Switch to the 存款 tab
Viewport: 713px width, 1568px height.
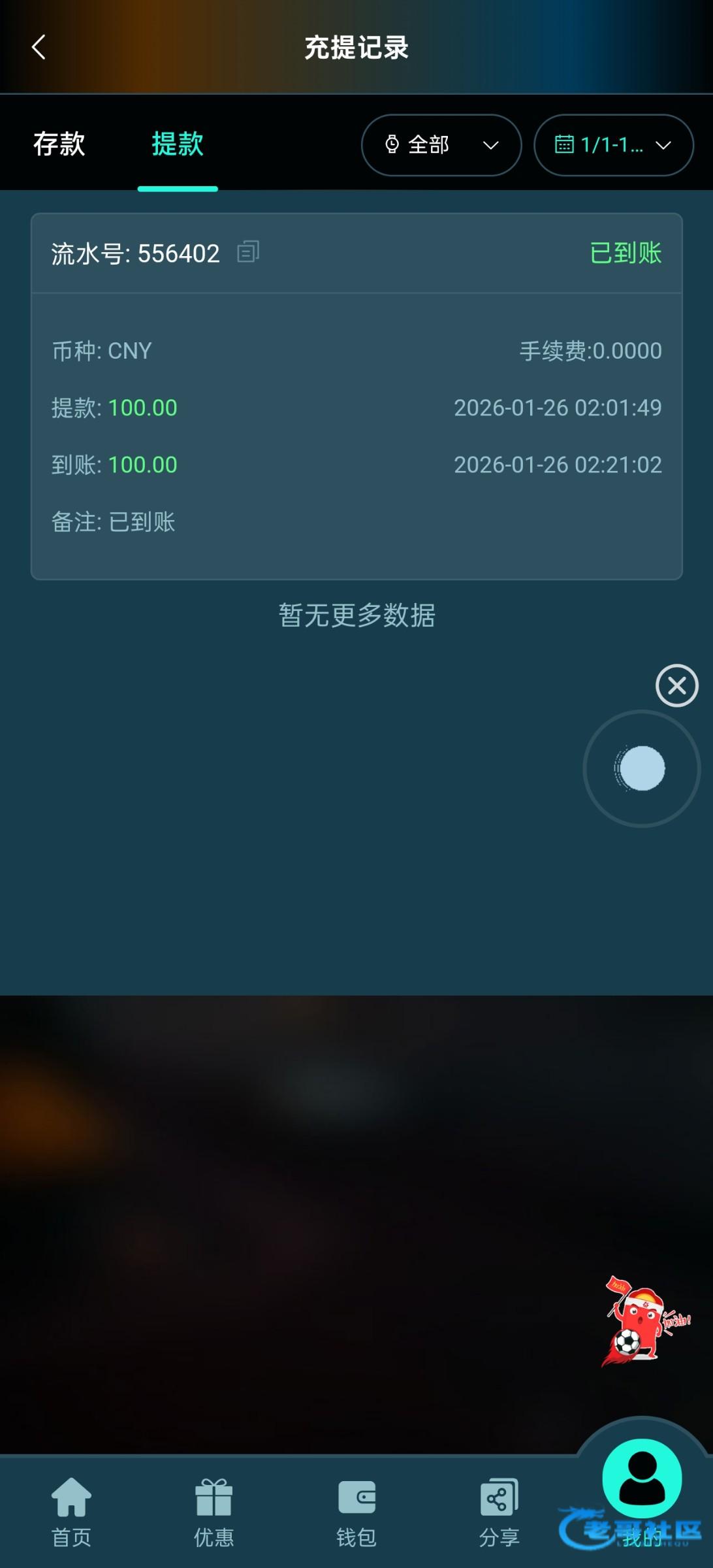[59, 144]
